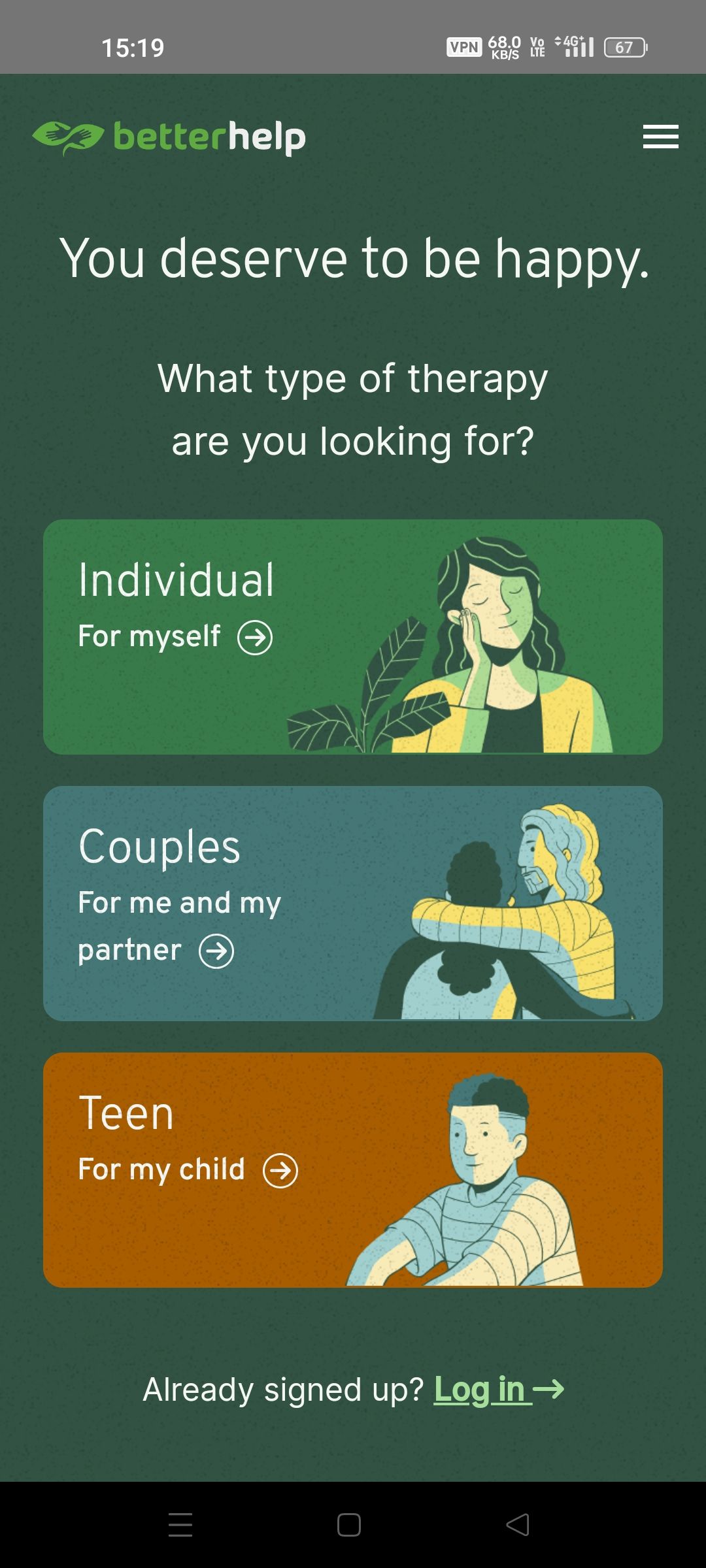Tap For my child under Teen
This screenshot has width=706, height=1568.
click(160, 1169)
